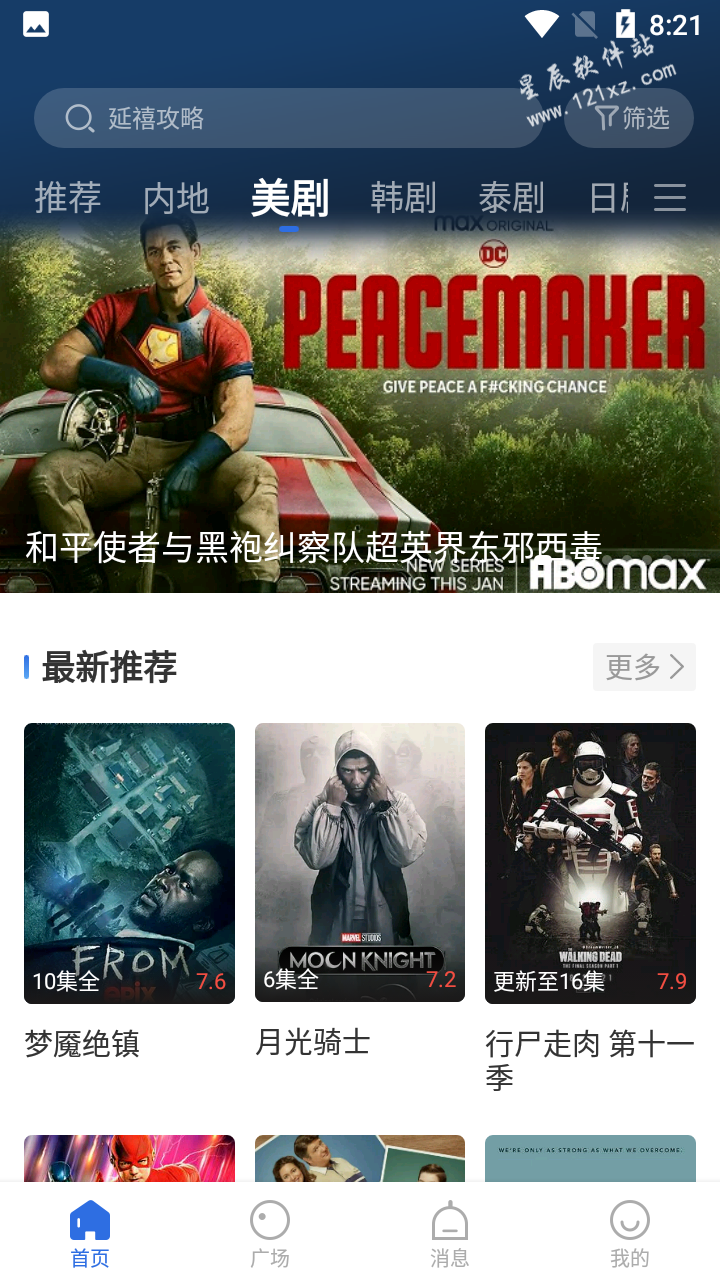This screenshot has width=720, height=1280.
Task: Open the 筛选 filter button
Action: pos(629,118)
